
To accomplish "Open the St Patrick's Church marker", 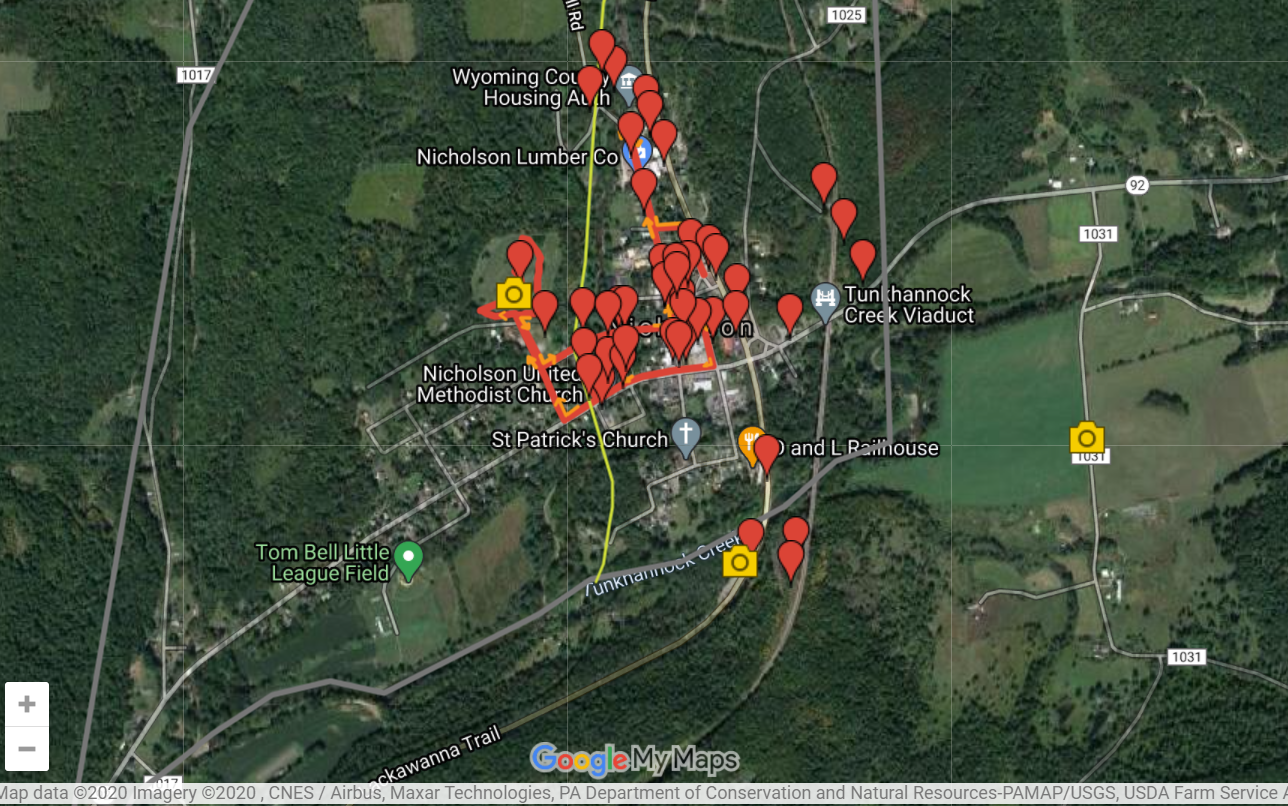I will point(685,435).
